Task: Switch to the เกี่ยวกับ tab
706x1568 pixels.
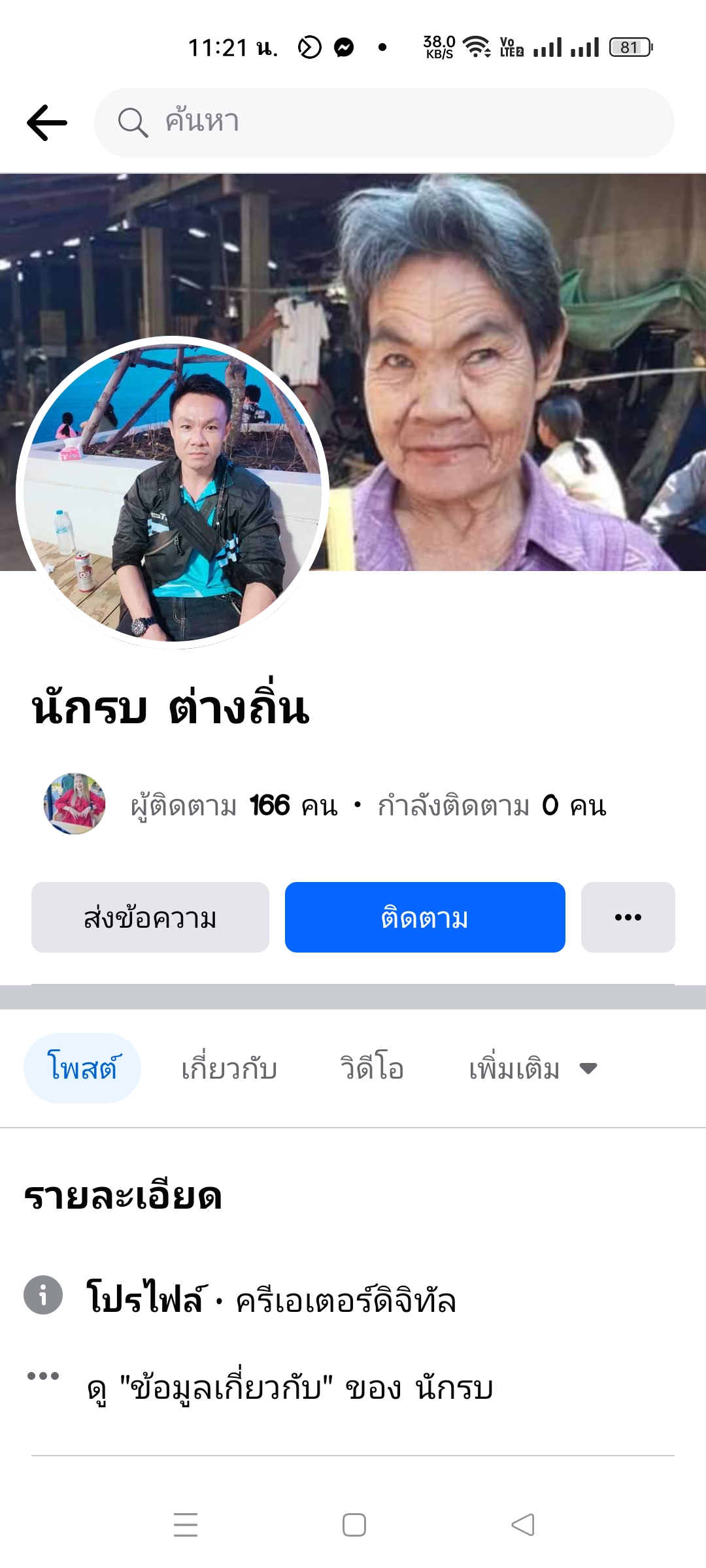Action: 229,1069
